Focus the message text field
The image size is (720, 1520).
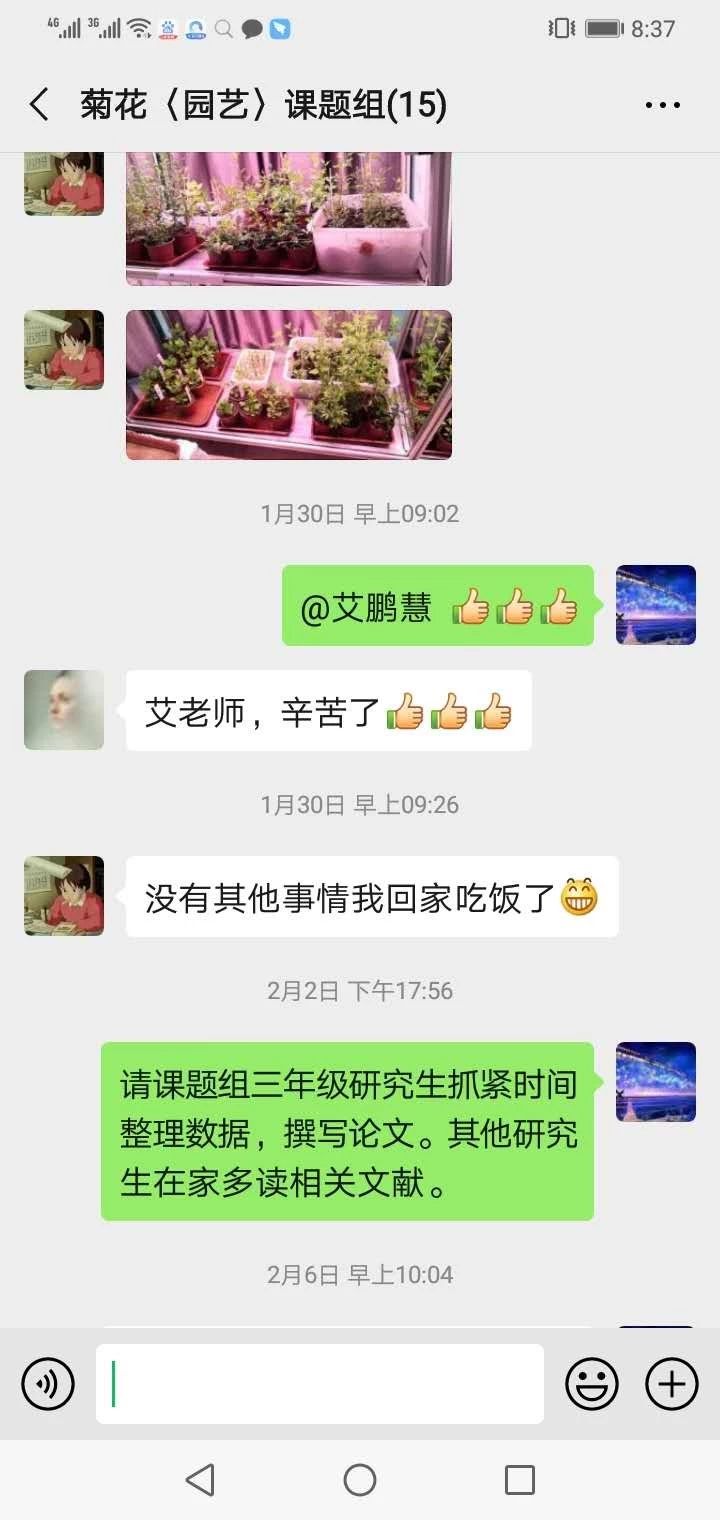320,1384
